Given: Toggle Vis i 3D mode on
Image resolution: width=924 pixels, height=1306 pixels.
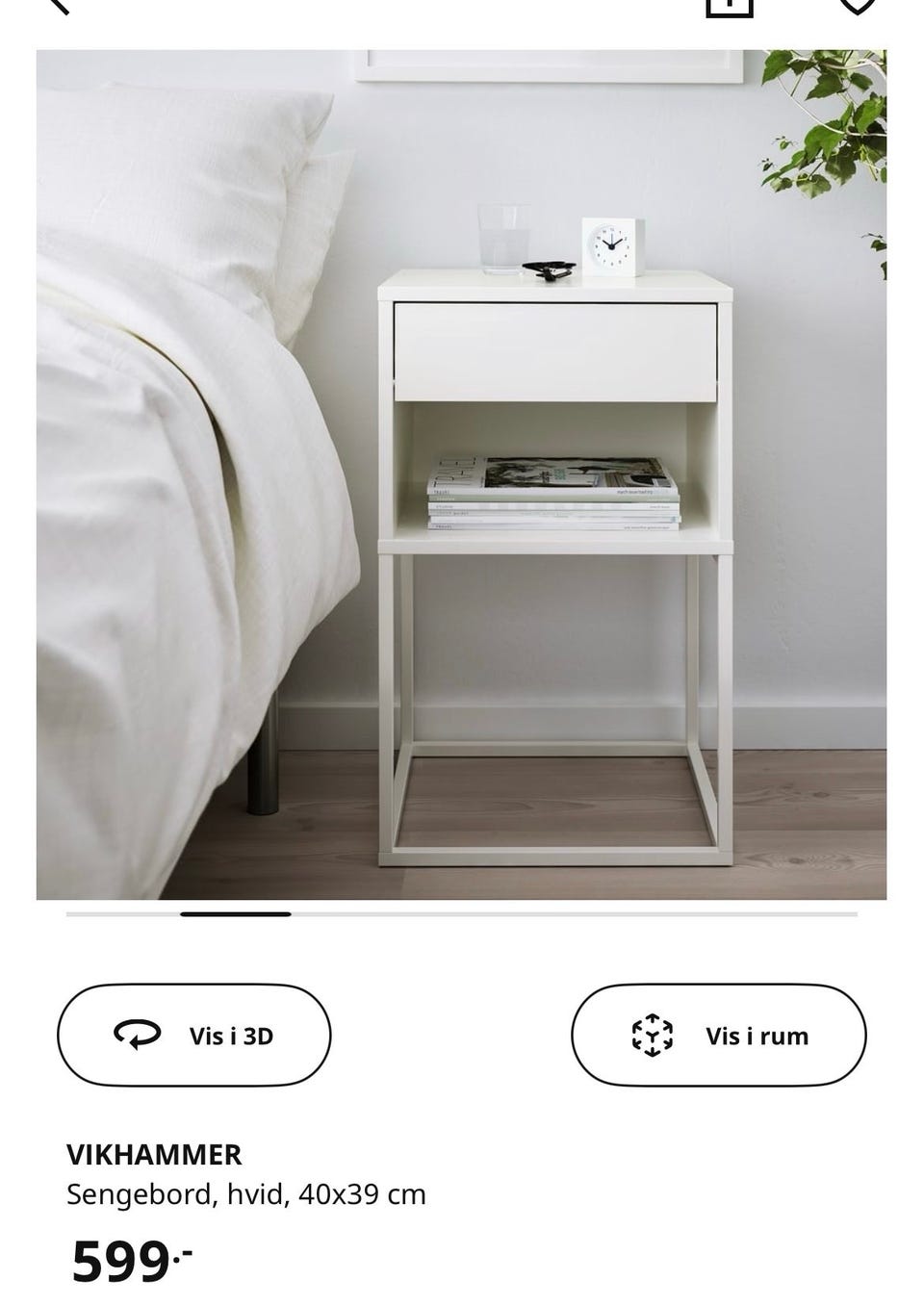Looking at the screenshot, I should [193, 1037].
